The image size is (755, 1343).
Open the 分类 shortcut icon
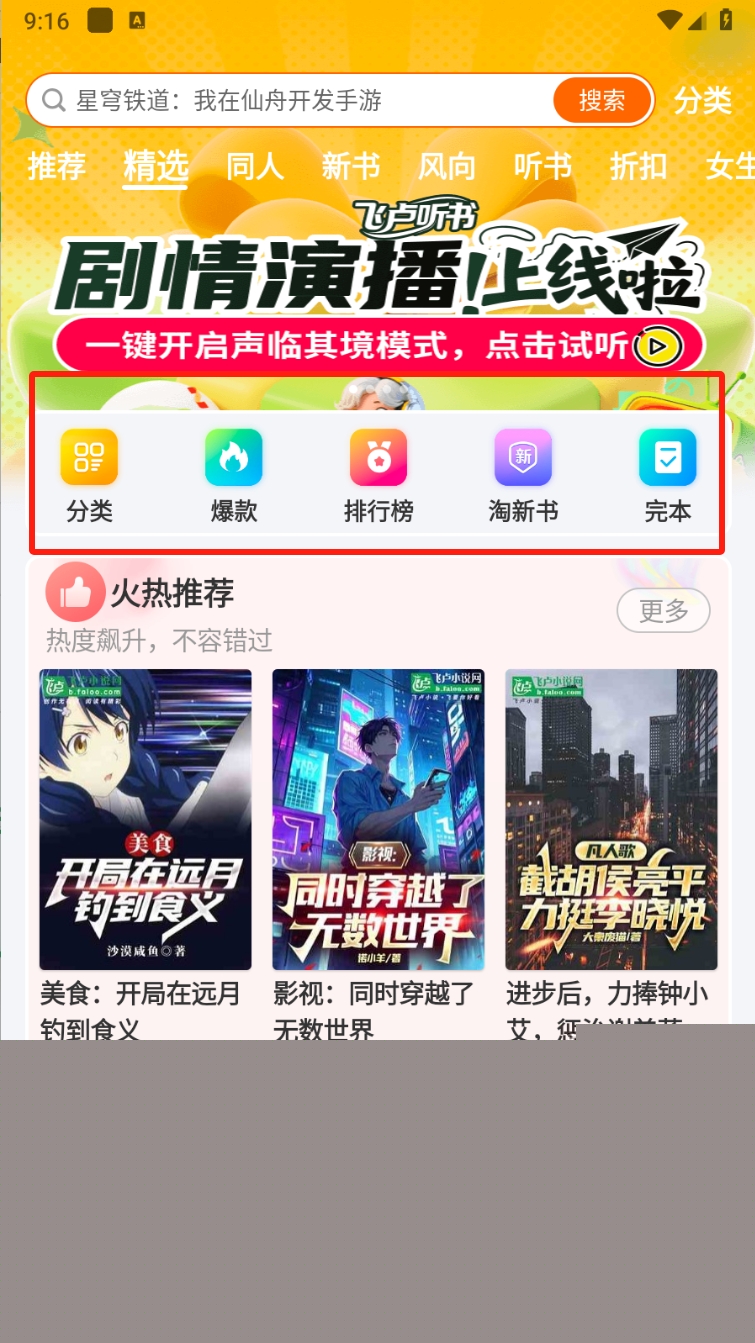click(89, 476)
